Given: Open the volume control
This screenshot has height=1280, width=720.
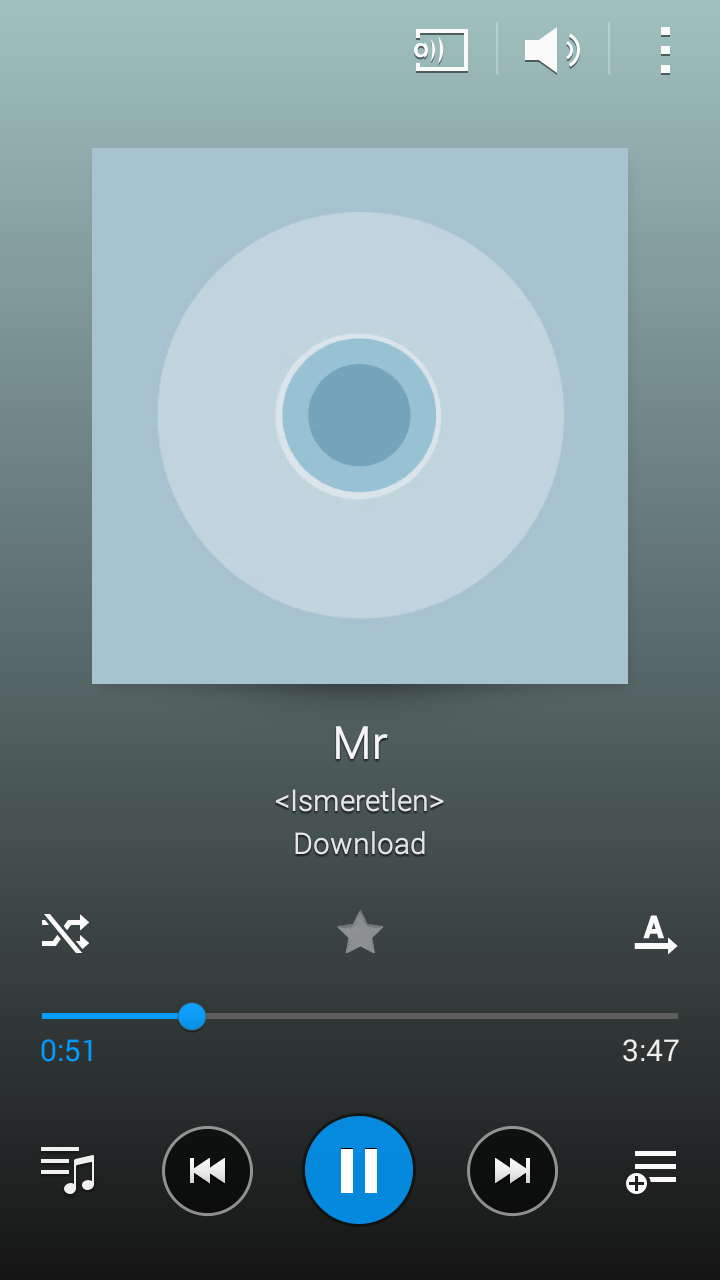Looking at the screenshot, I should 552,50.
